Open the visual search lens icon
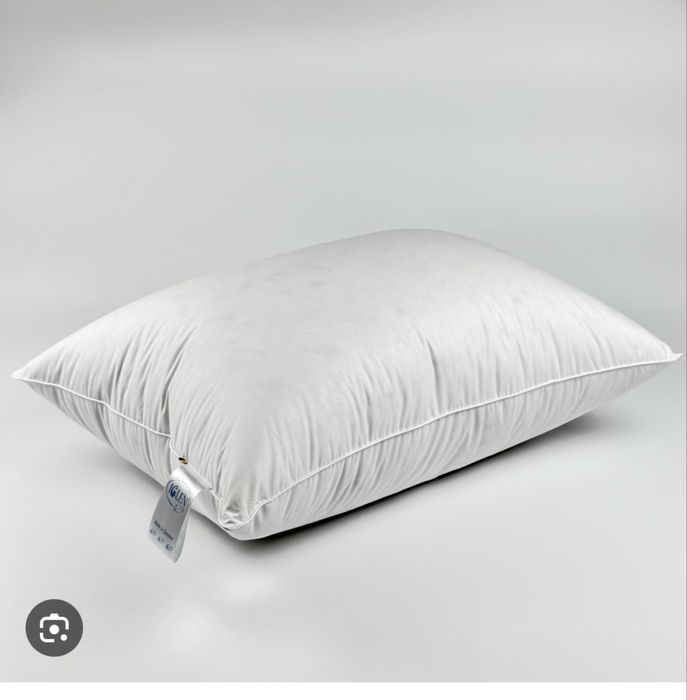687x700 pixels. 54,628
